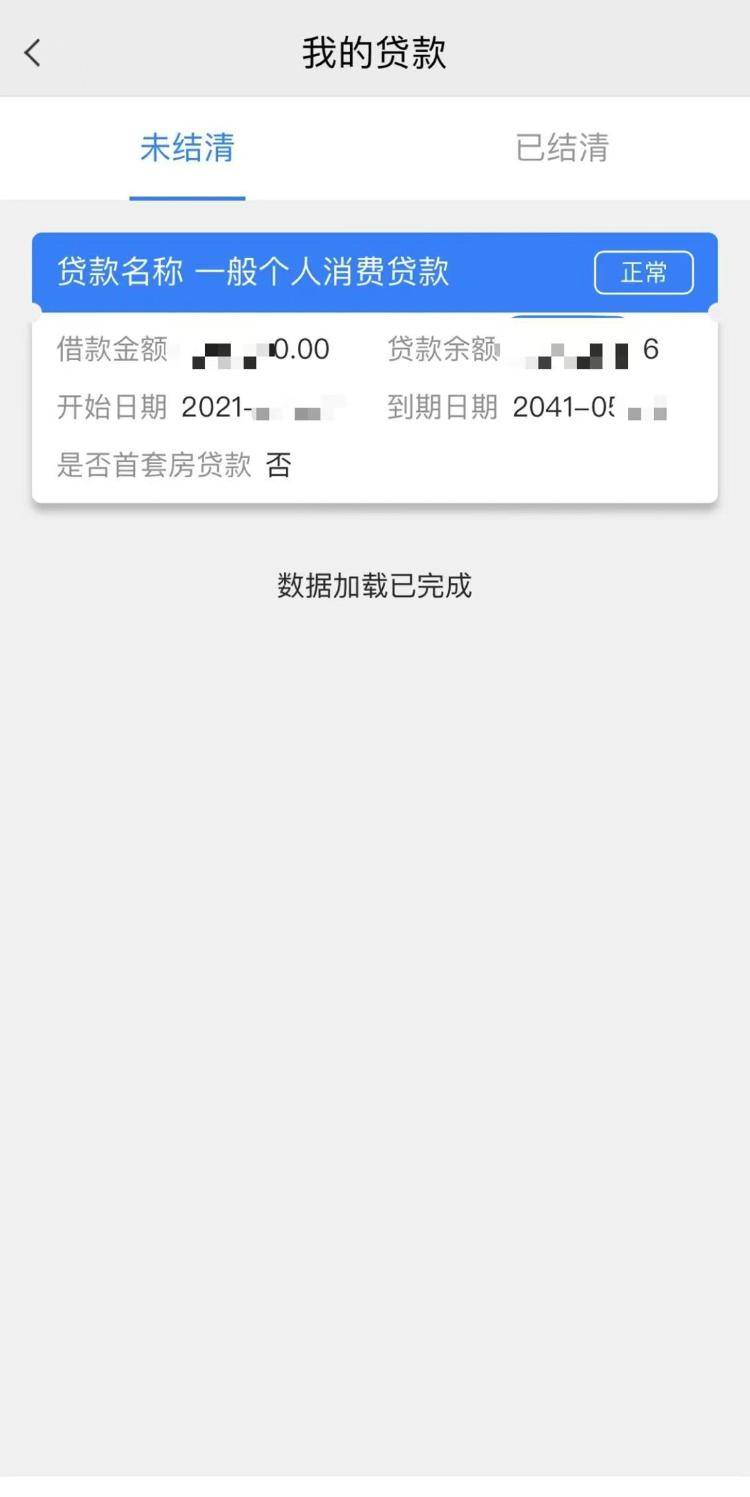
Task: Tap the white details area of loan card
Action: 375,407
